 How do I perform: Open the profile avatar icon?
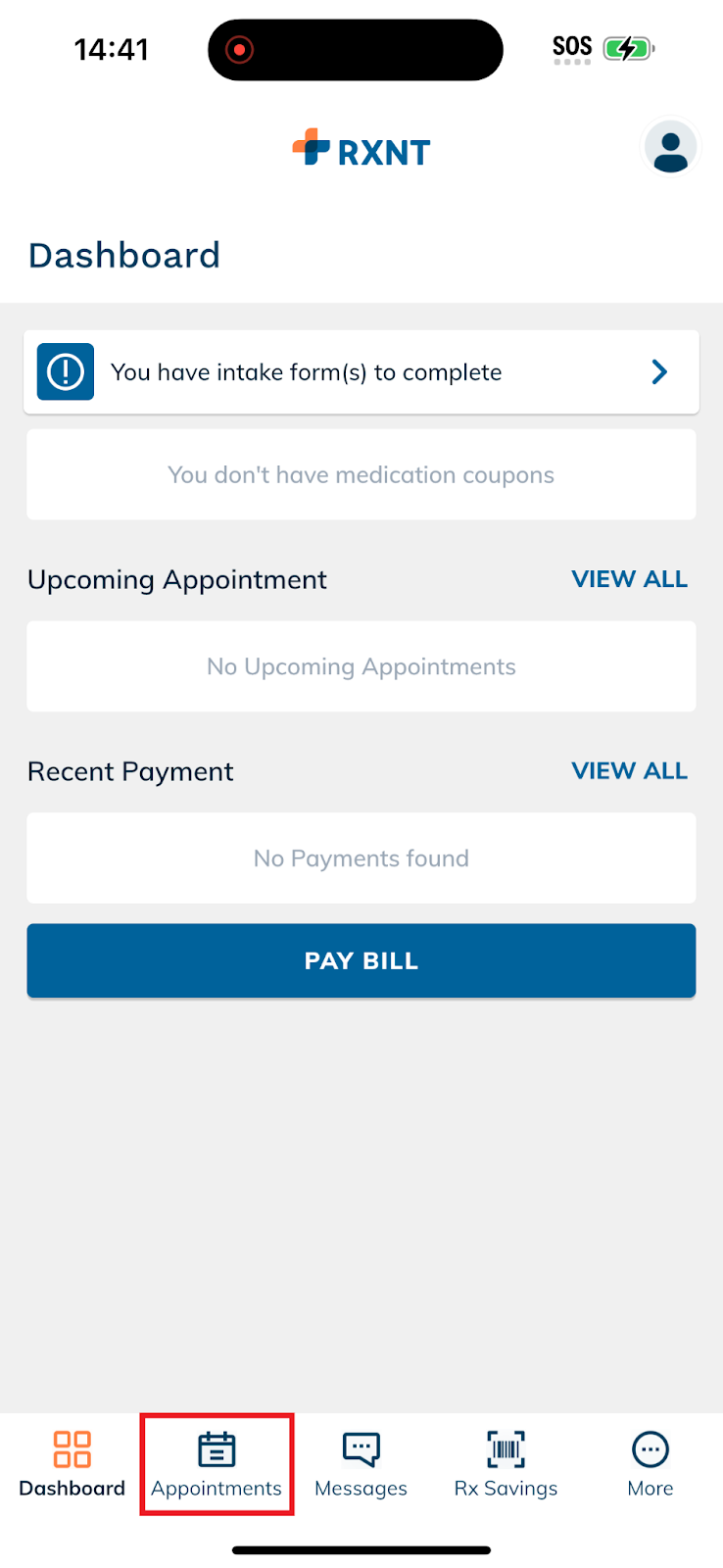click(670, 148)
